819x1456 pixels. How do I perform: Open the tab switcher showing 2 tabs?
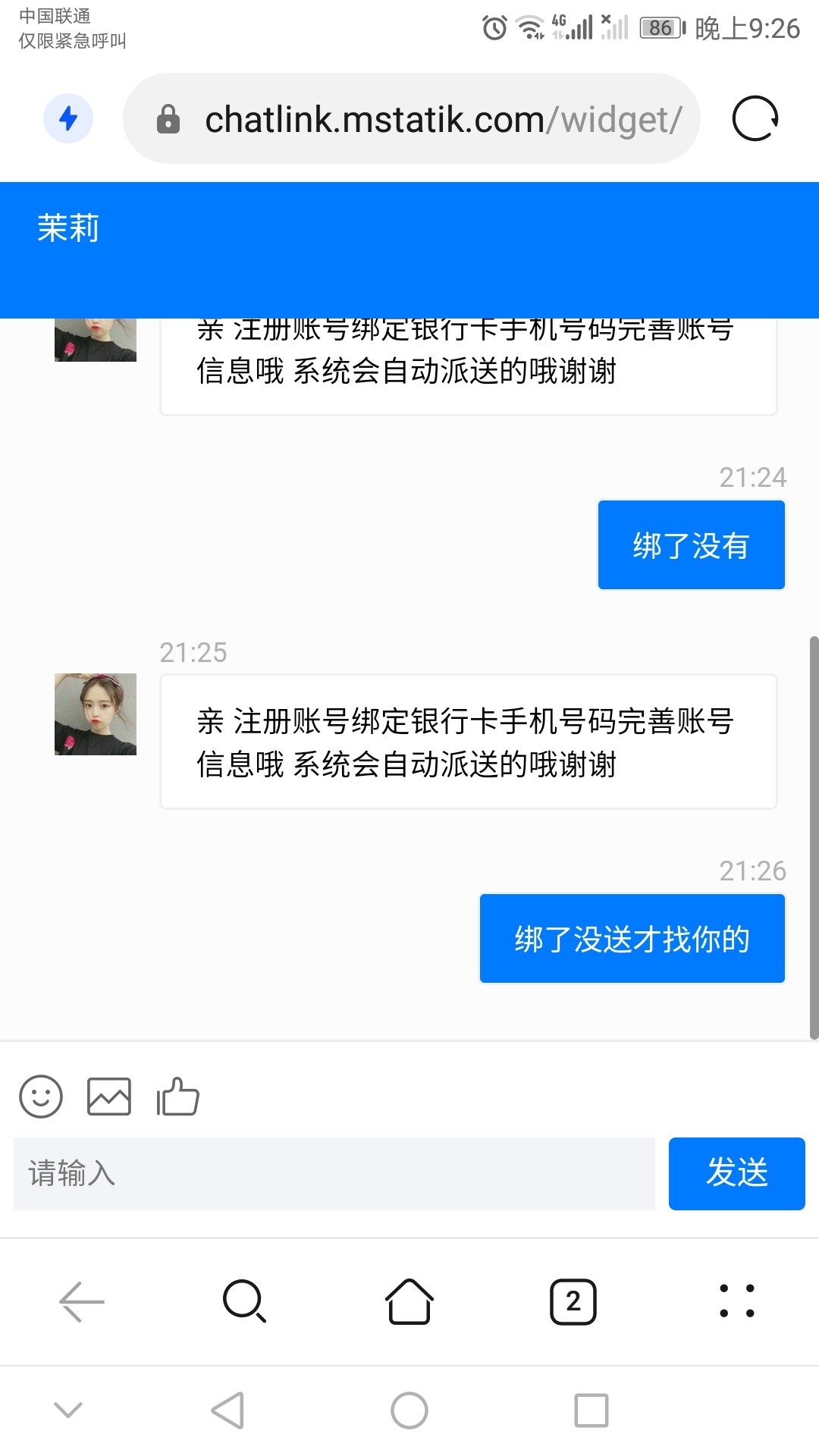[x=573, y=1302]
